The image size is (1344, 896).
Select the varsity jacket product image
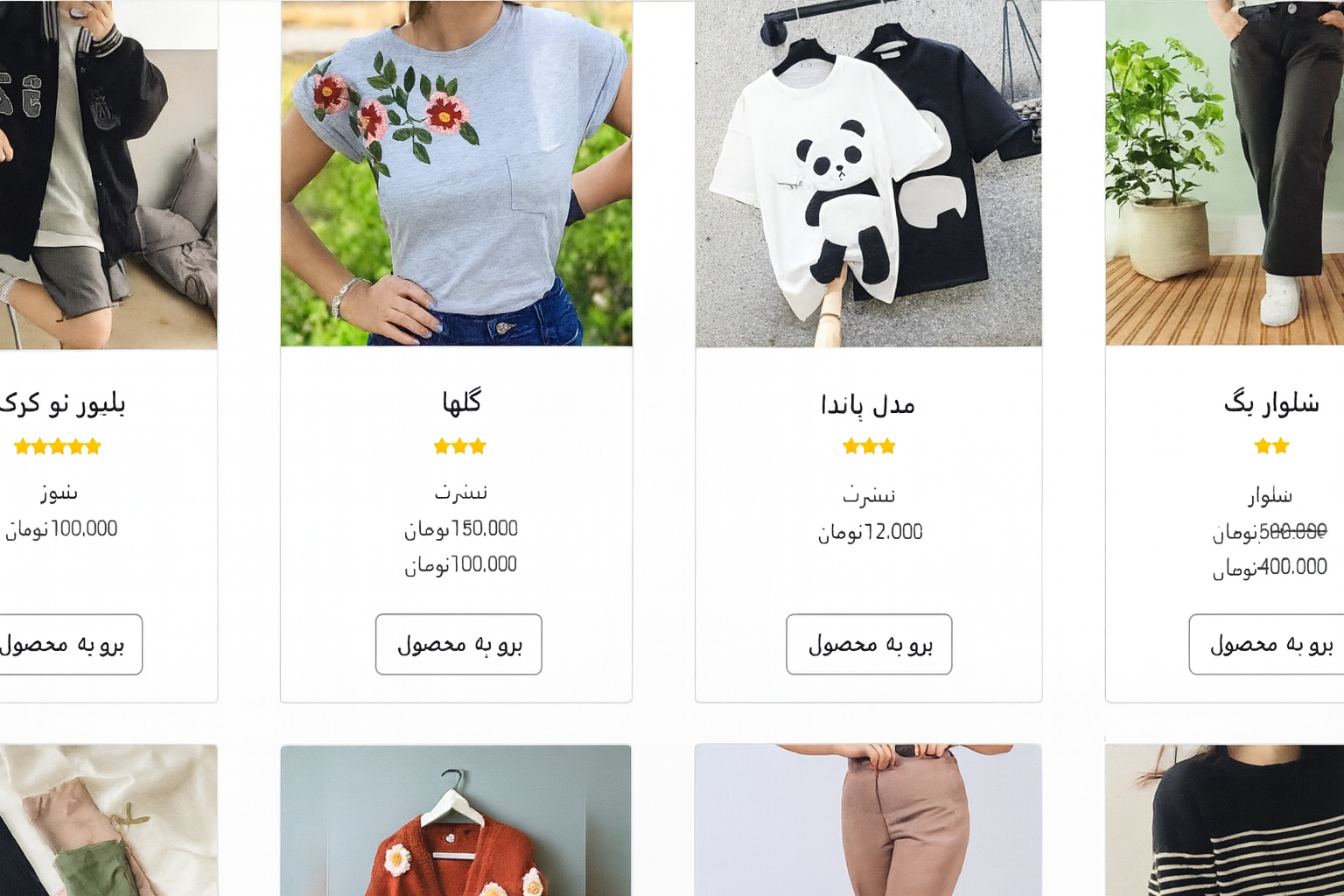tap(107, 173)
